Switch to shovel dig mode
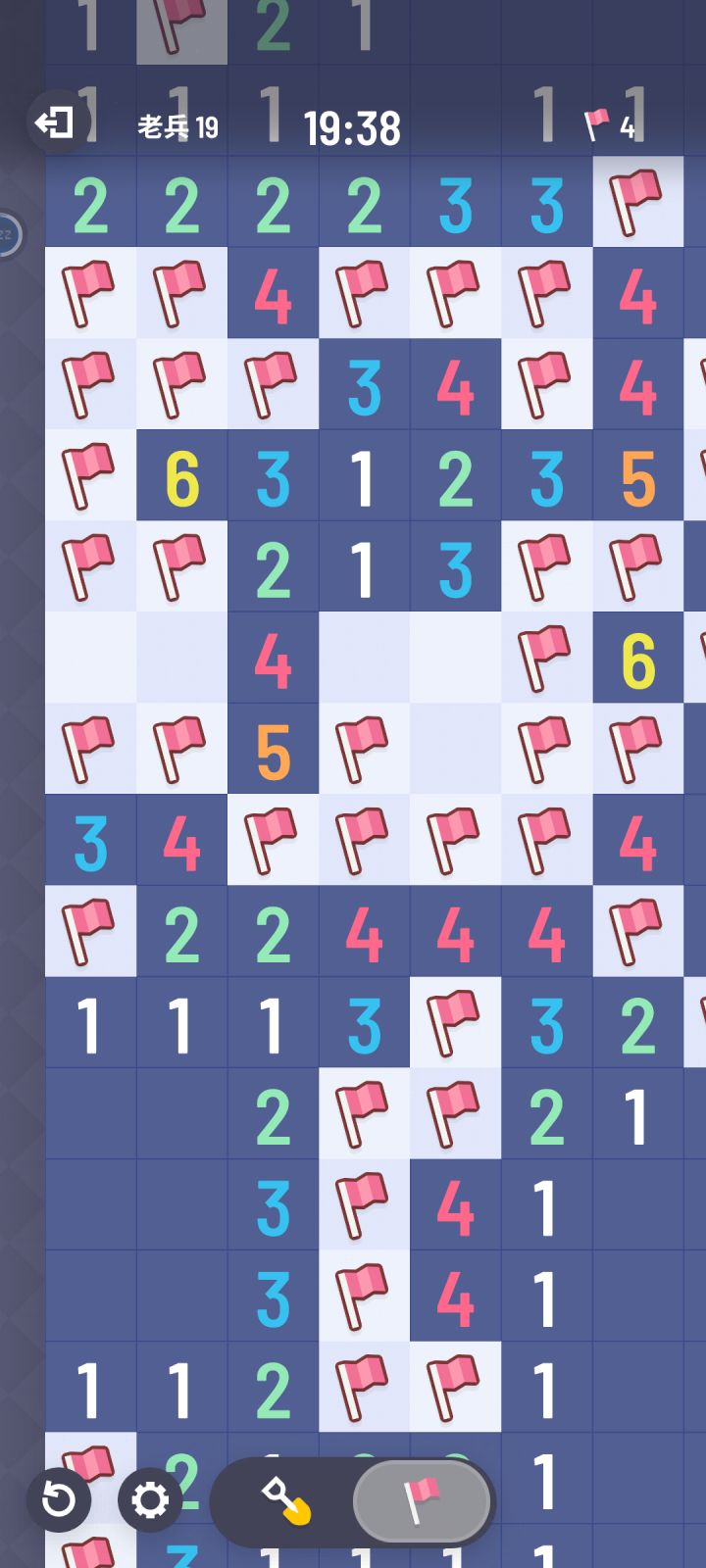Screen dimensions: 706x1568 coord(285,1500)
